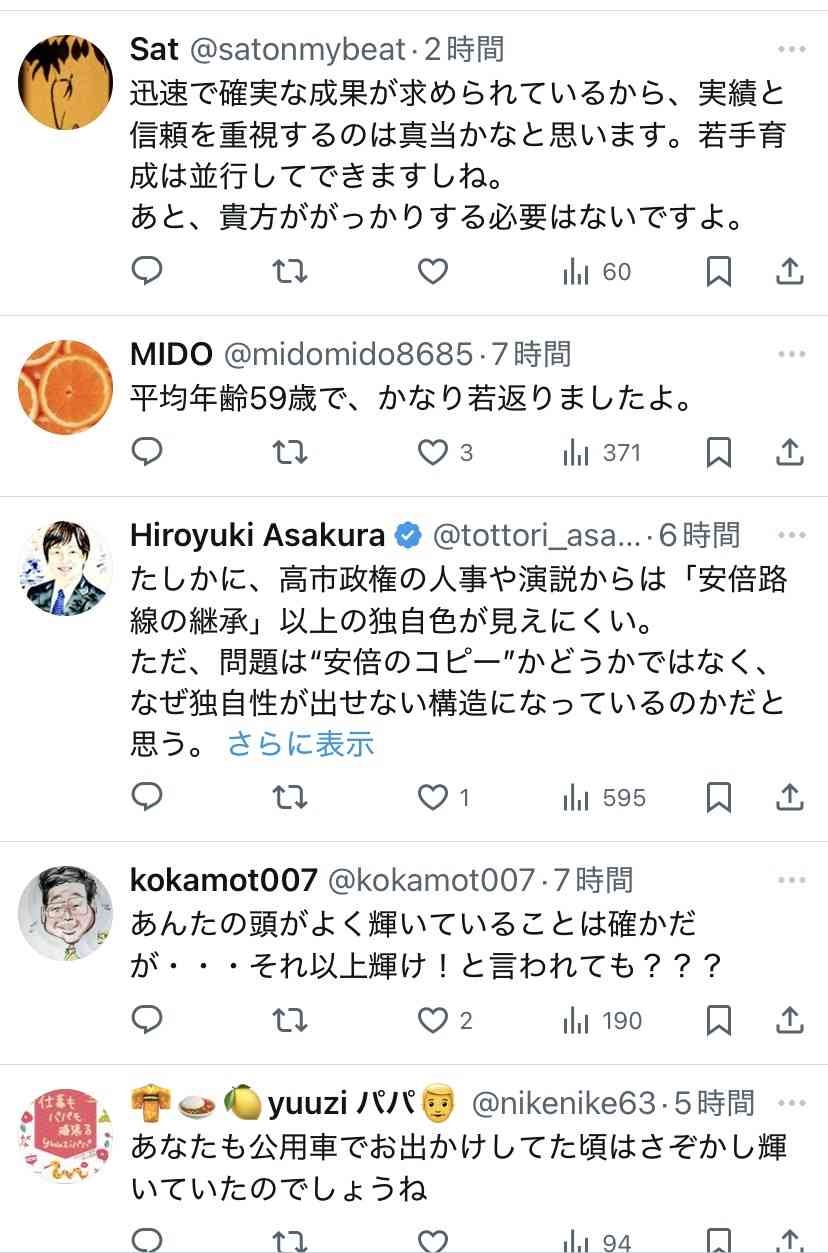Viewport: 828px width, 1253px height.
Task: Repost Hiroyuki Asakura's reply
Action: click(x=290, y=797)
